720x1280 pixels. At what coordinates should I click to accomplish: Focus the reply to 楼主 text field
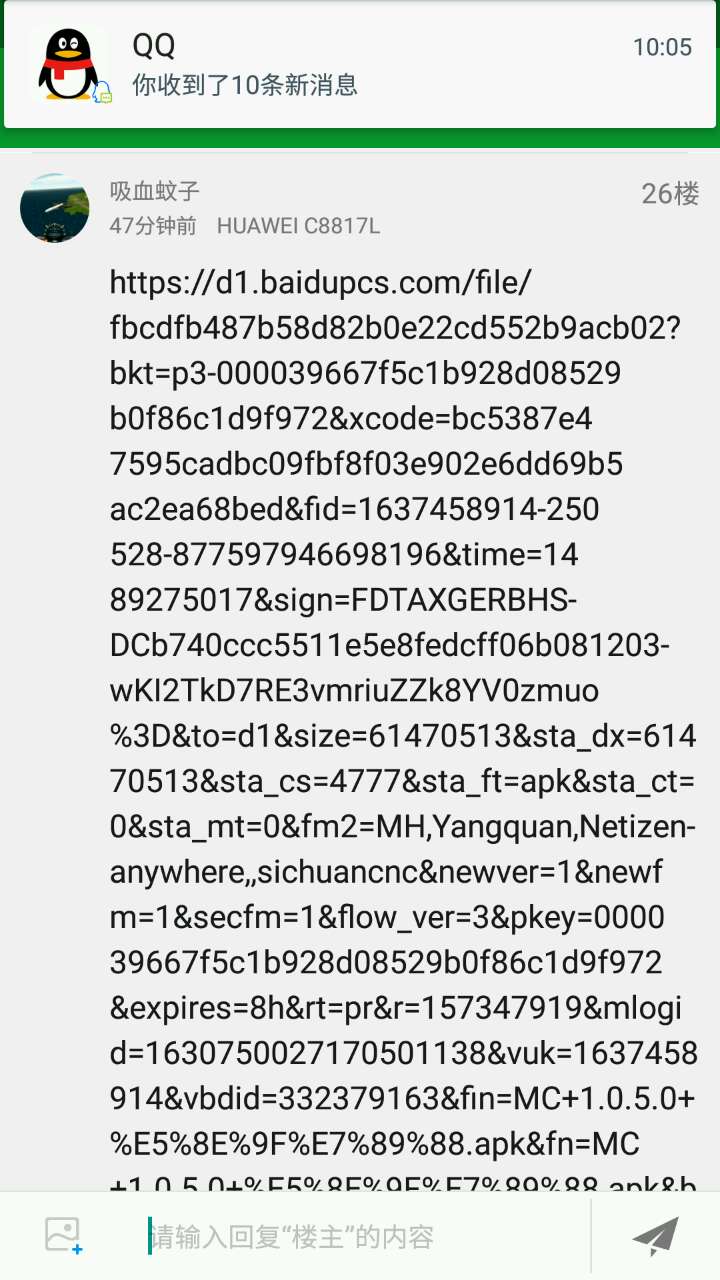[365, 1237]
